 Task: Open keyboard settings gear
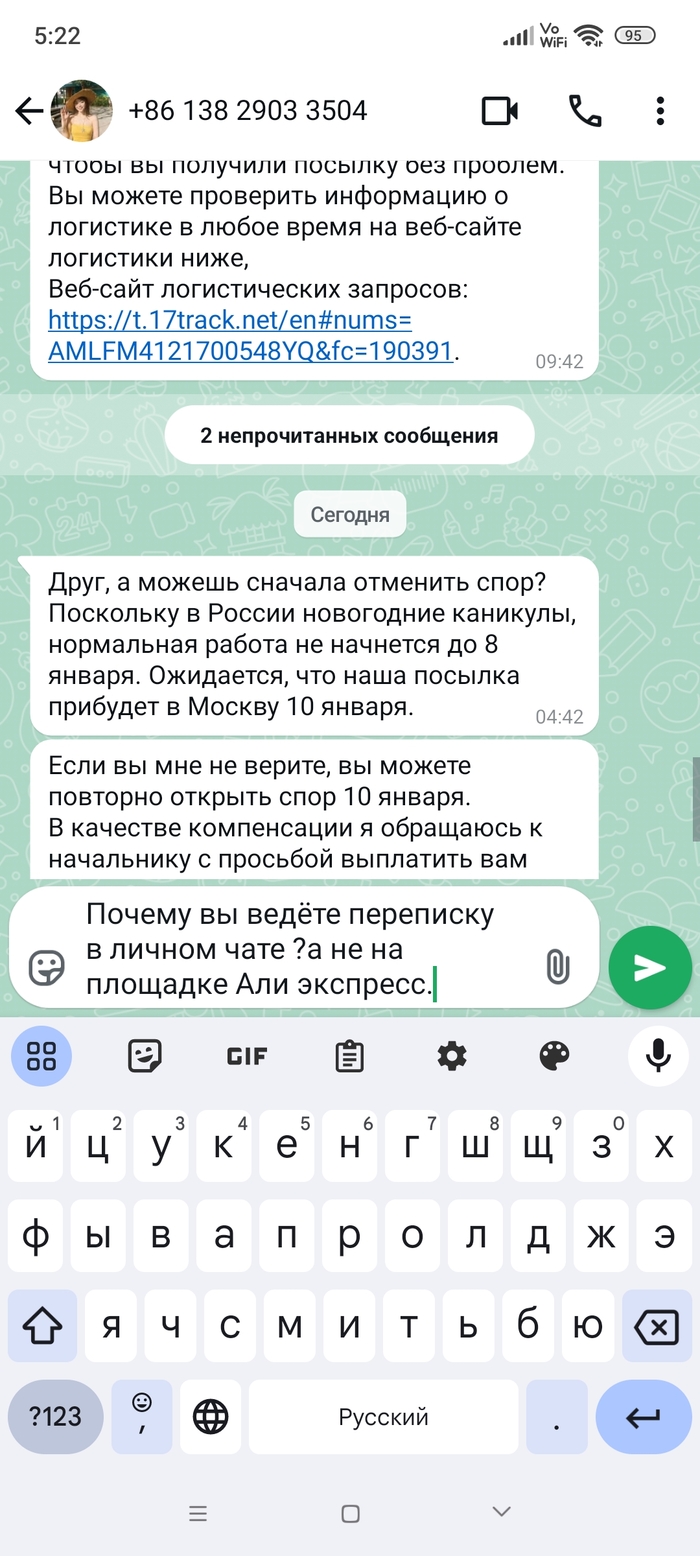coord(452,1056)
